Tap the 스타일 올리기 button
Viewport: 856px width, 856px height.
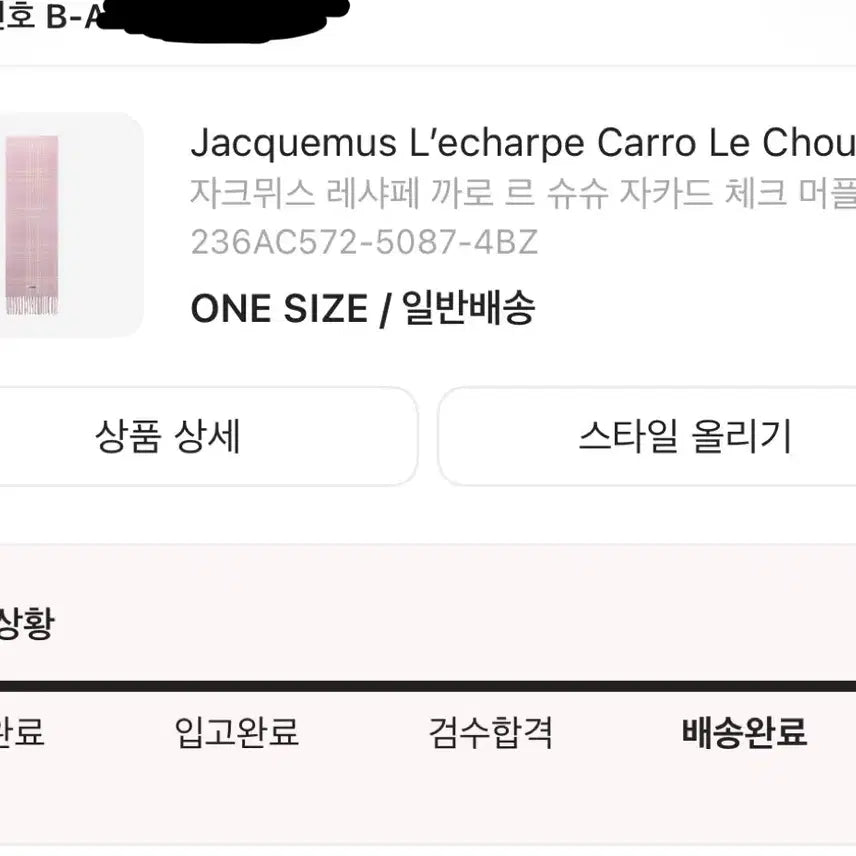[x=647, y=436]
